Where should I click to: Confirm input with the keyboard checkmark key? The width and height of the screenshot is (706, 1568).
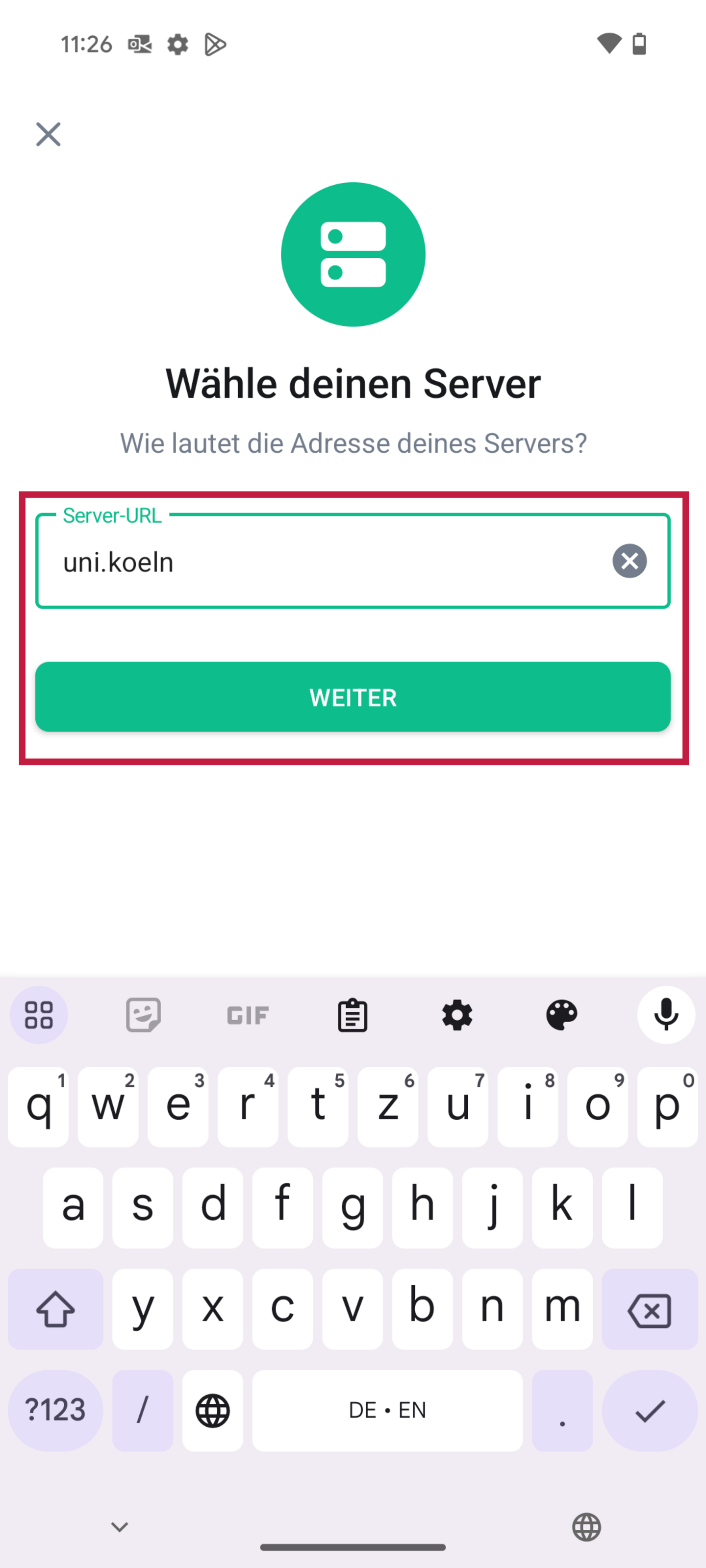[649, 1410]
